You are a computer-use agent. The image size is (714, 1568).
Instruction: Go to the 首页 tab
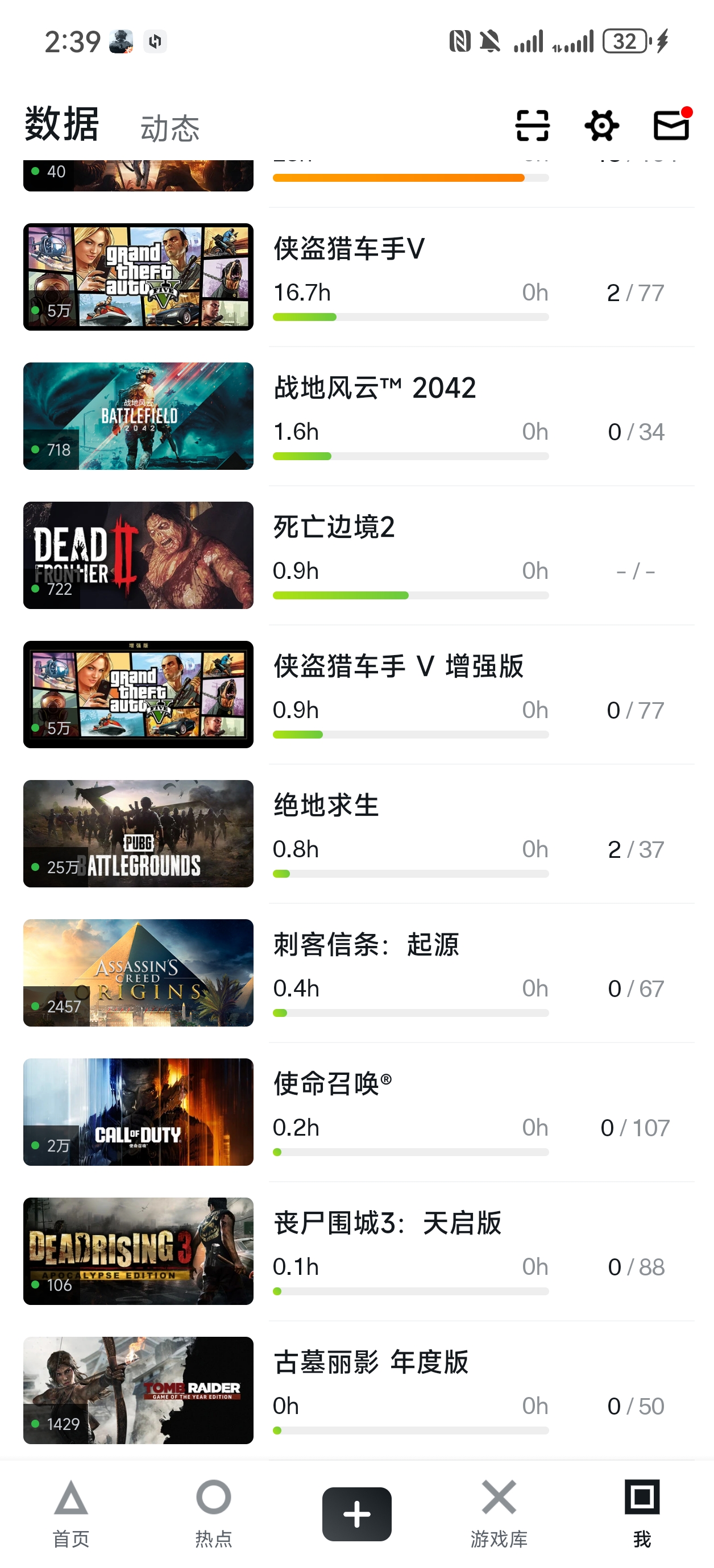(71, 1513)
